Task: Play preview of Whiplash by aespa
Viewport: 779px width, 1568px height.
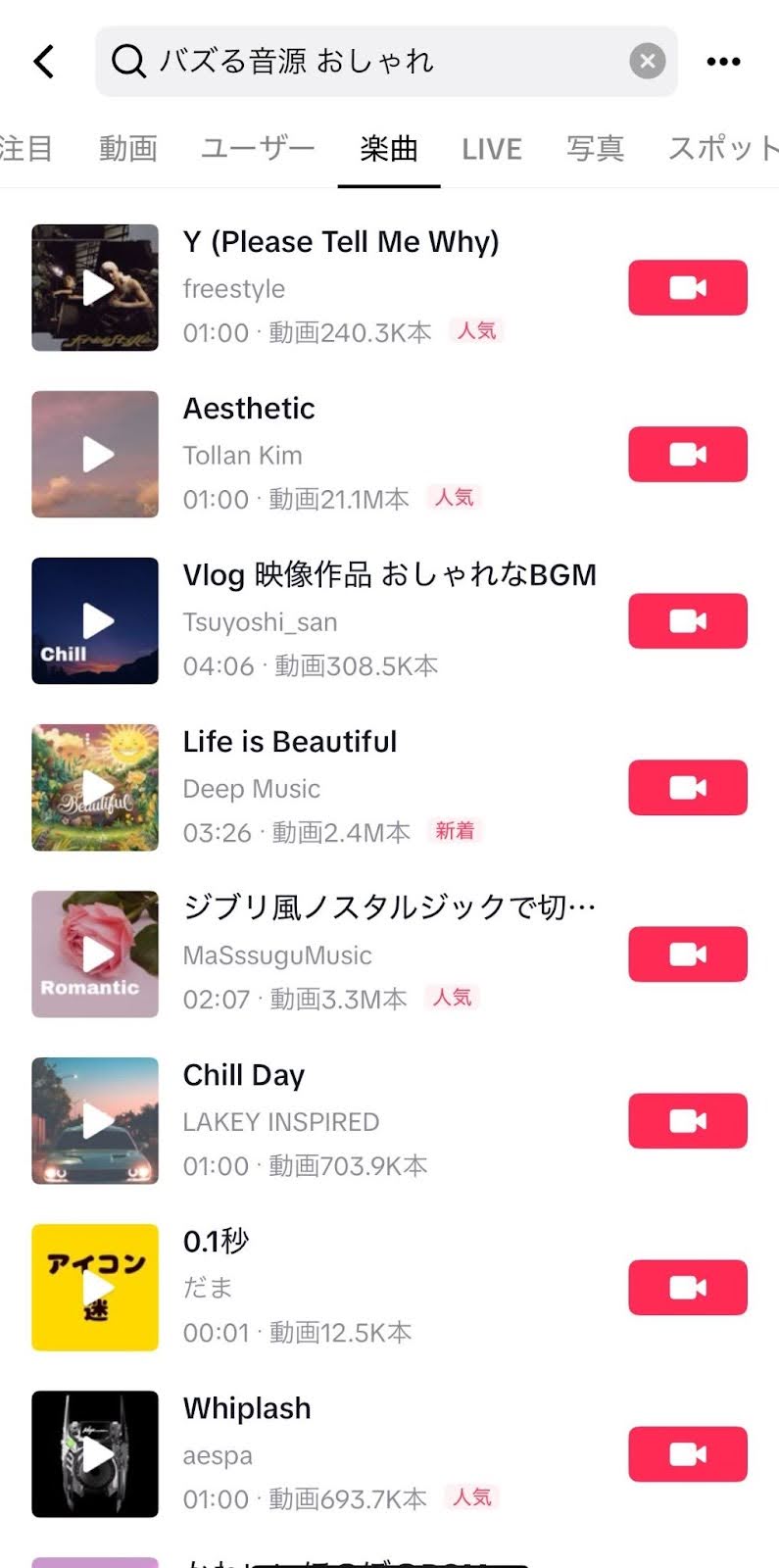Action: (x=95, y=1454)
